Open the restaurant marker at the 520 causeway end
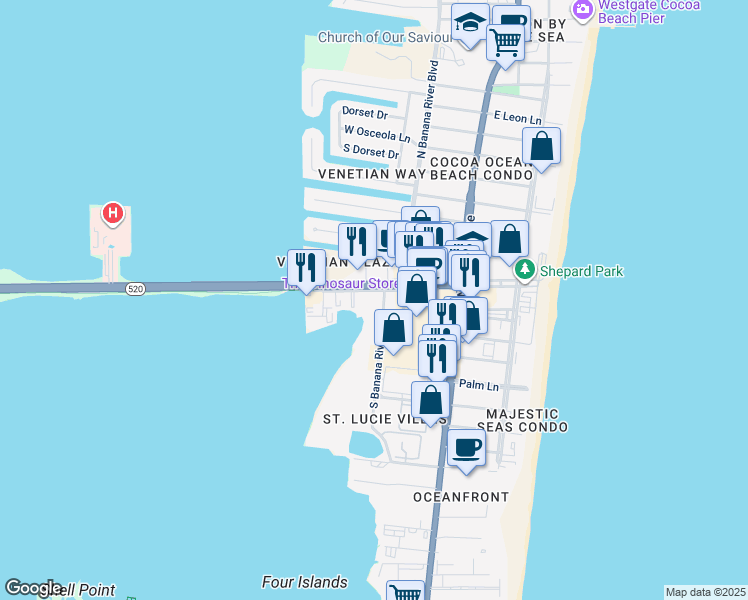748x600 pixels. [x=306, y=271]
